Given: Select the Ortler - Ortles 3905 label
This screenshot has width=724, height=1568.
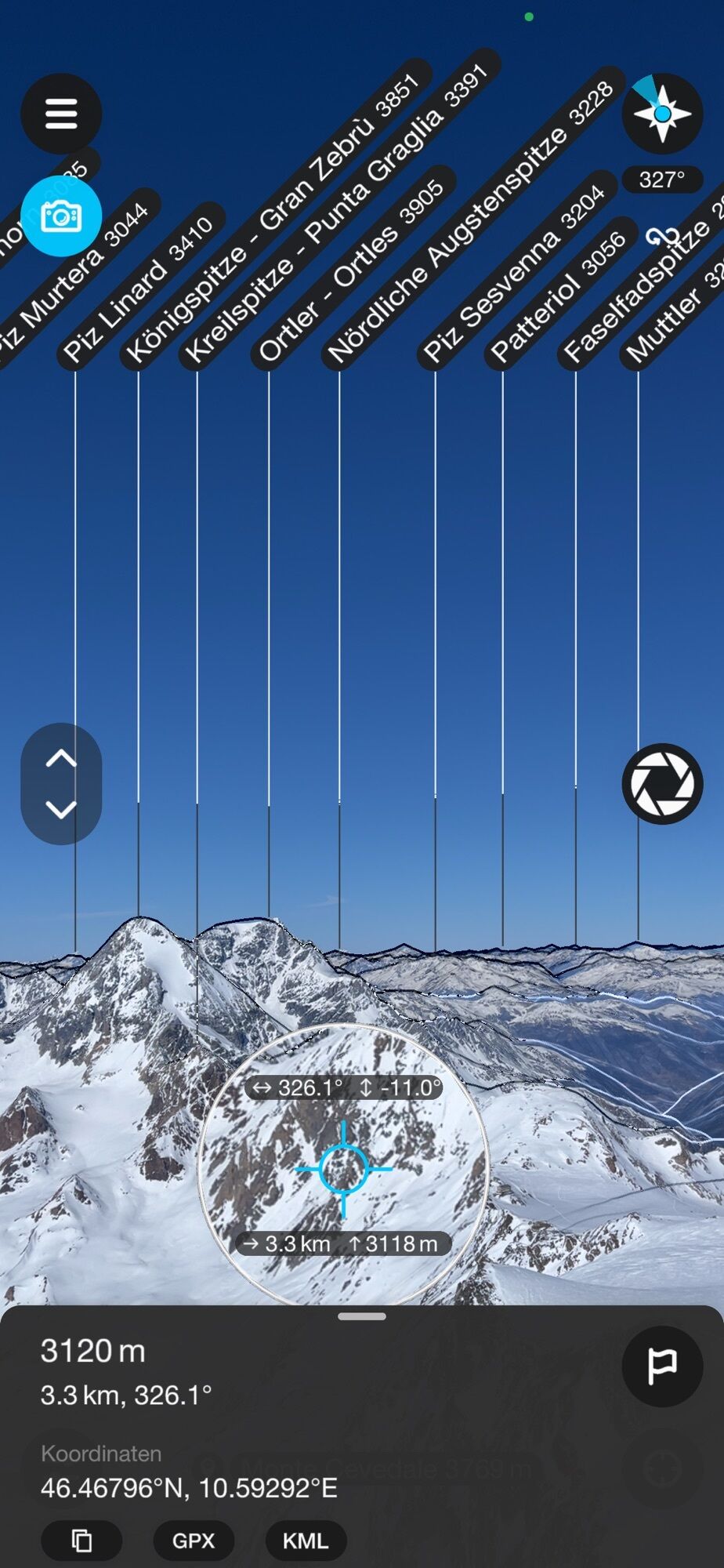Looking at the screenshot, I should click(x=349, y=270).
